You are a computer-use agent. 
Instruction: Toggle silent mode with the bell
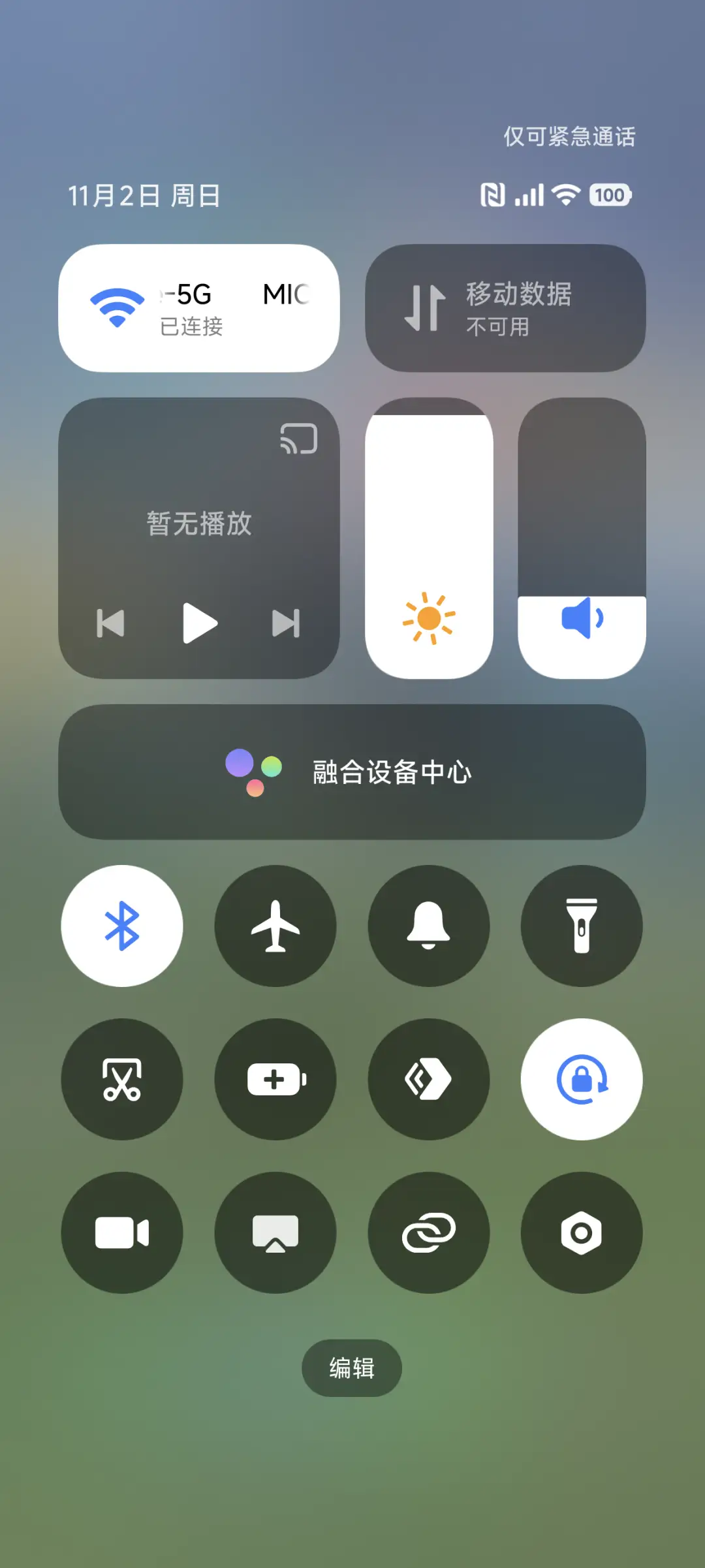[428, 926]
